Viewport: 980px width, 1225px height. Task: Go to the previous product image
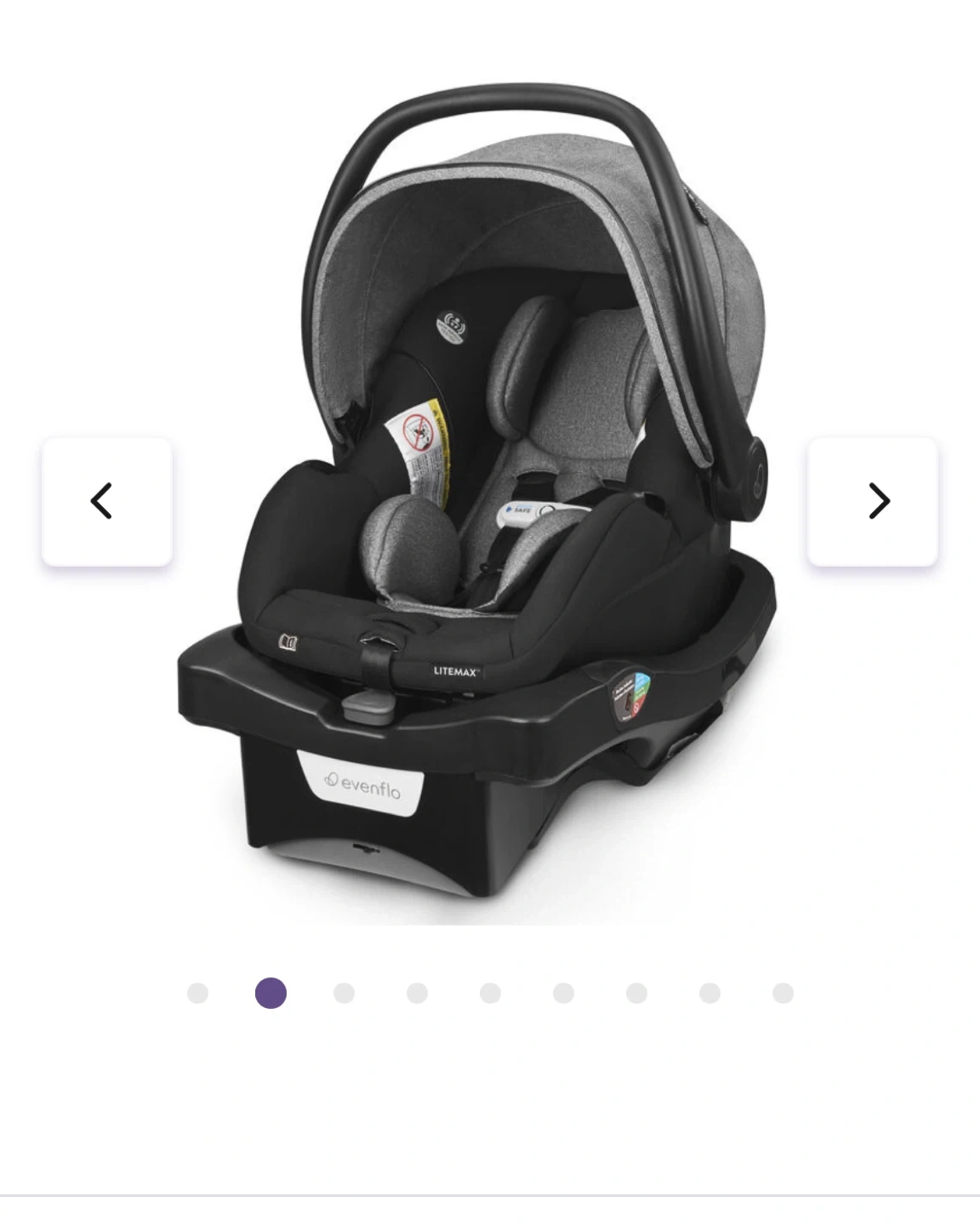coord(107,501)
